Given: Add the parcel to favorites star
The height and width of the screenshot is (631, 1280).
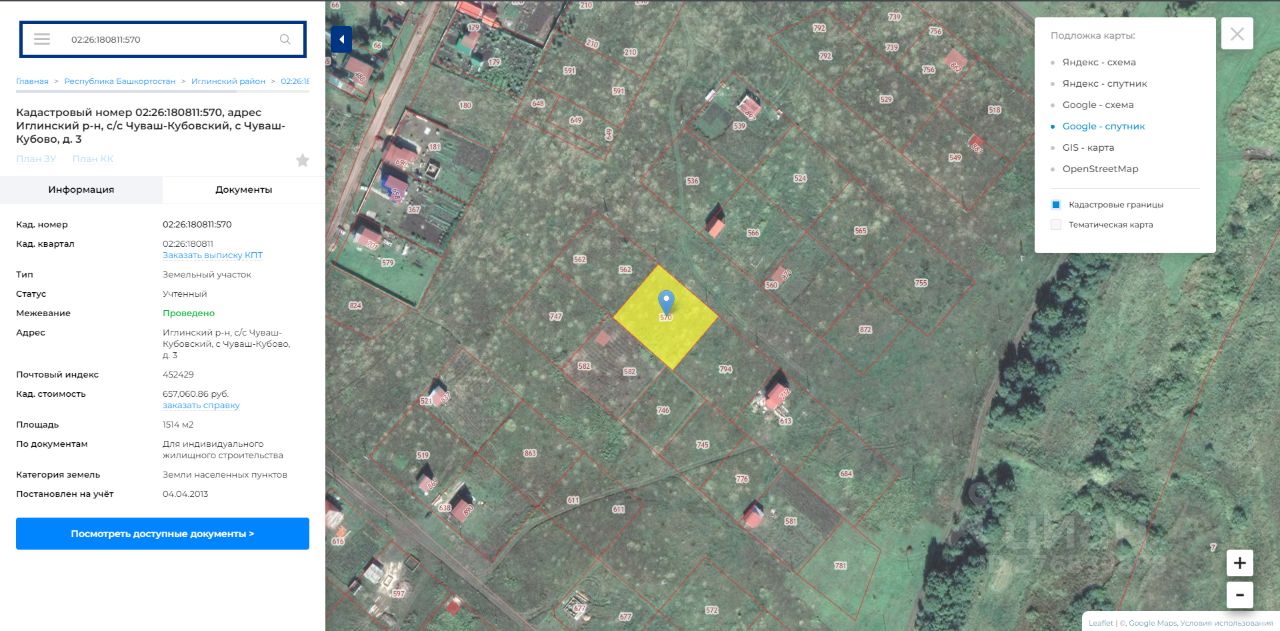Looking at the screenshot, I should tap(302, 160).
